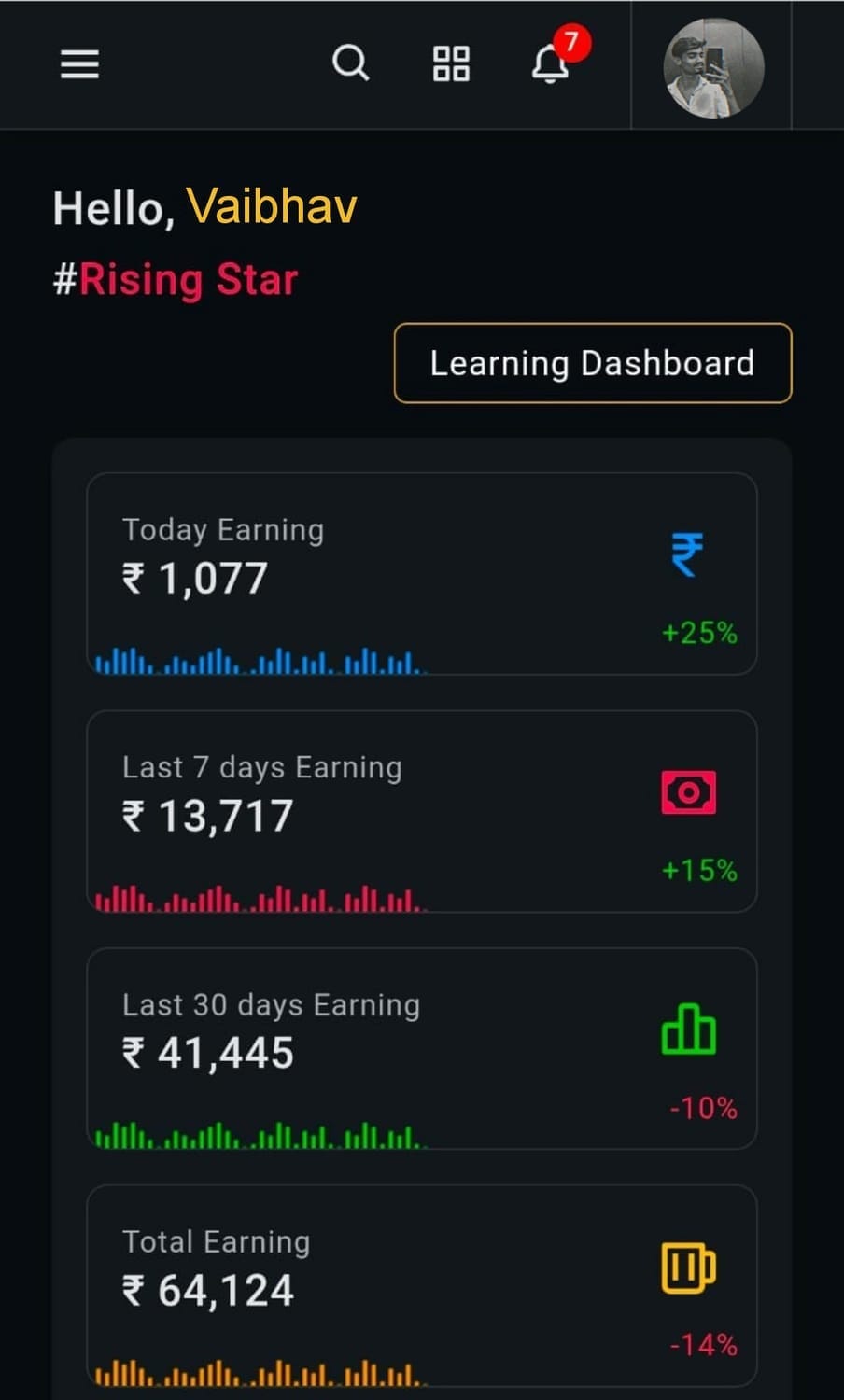Go to Learning Dashboard
The image size is (844, 1400).
click(592, 363)
